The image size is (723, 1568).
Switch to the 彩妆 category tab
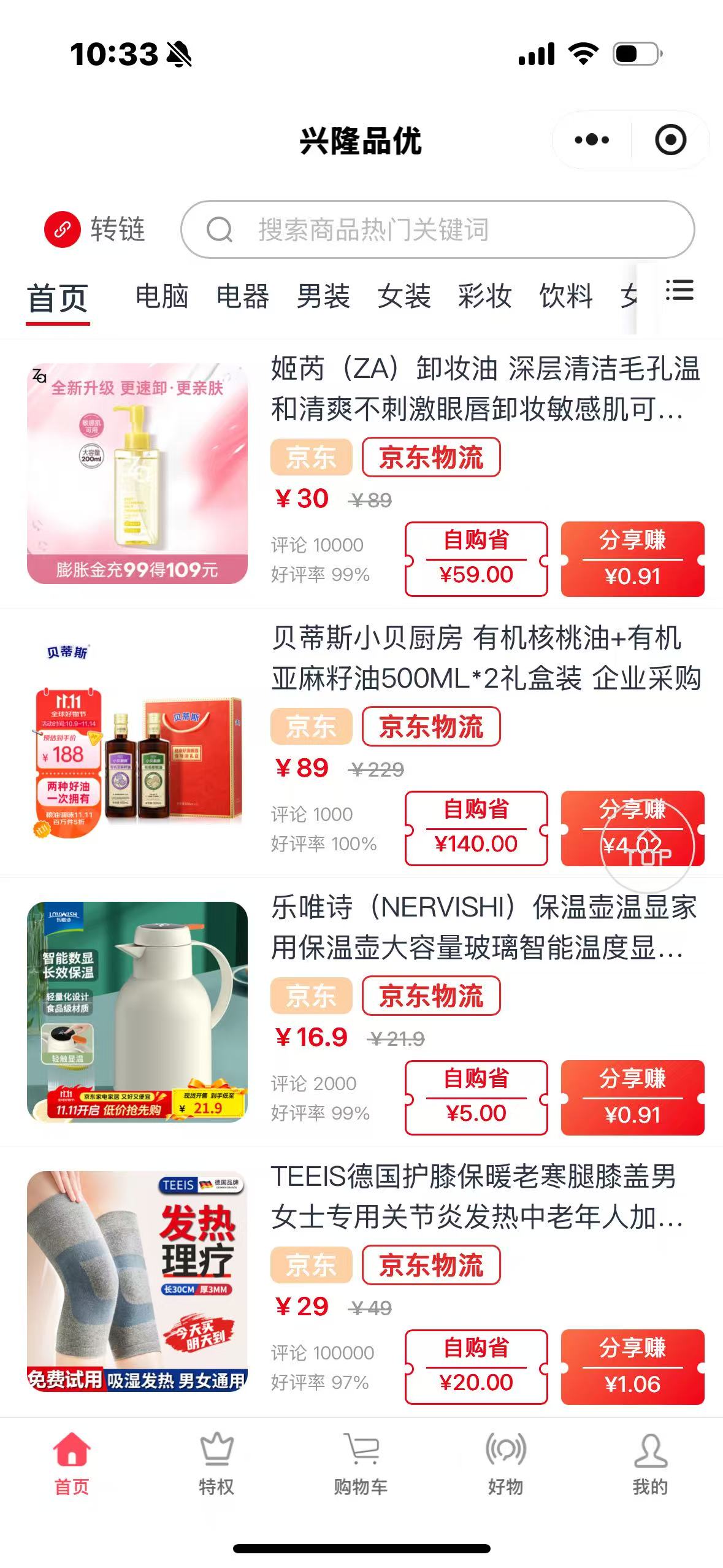click(x=484, y=296)
